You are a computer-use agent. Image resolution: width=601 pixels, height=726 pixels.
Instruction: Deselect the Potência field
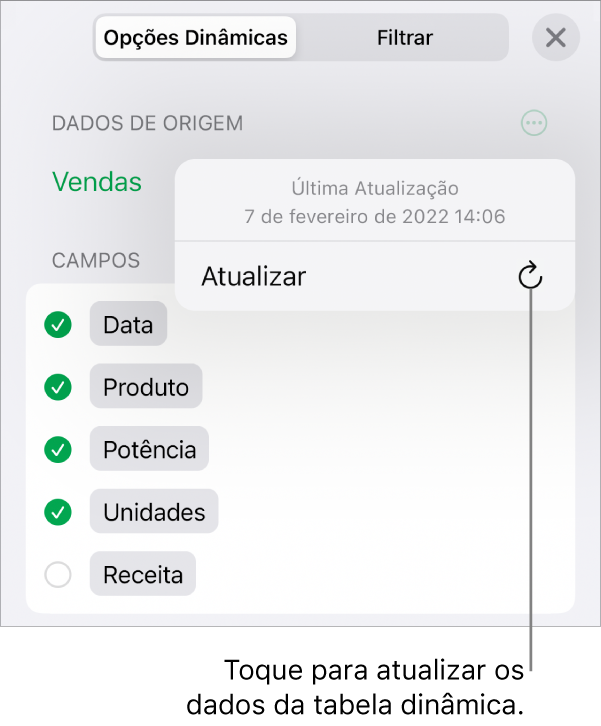tap(59, 450)
